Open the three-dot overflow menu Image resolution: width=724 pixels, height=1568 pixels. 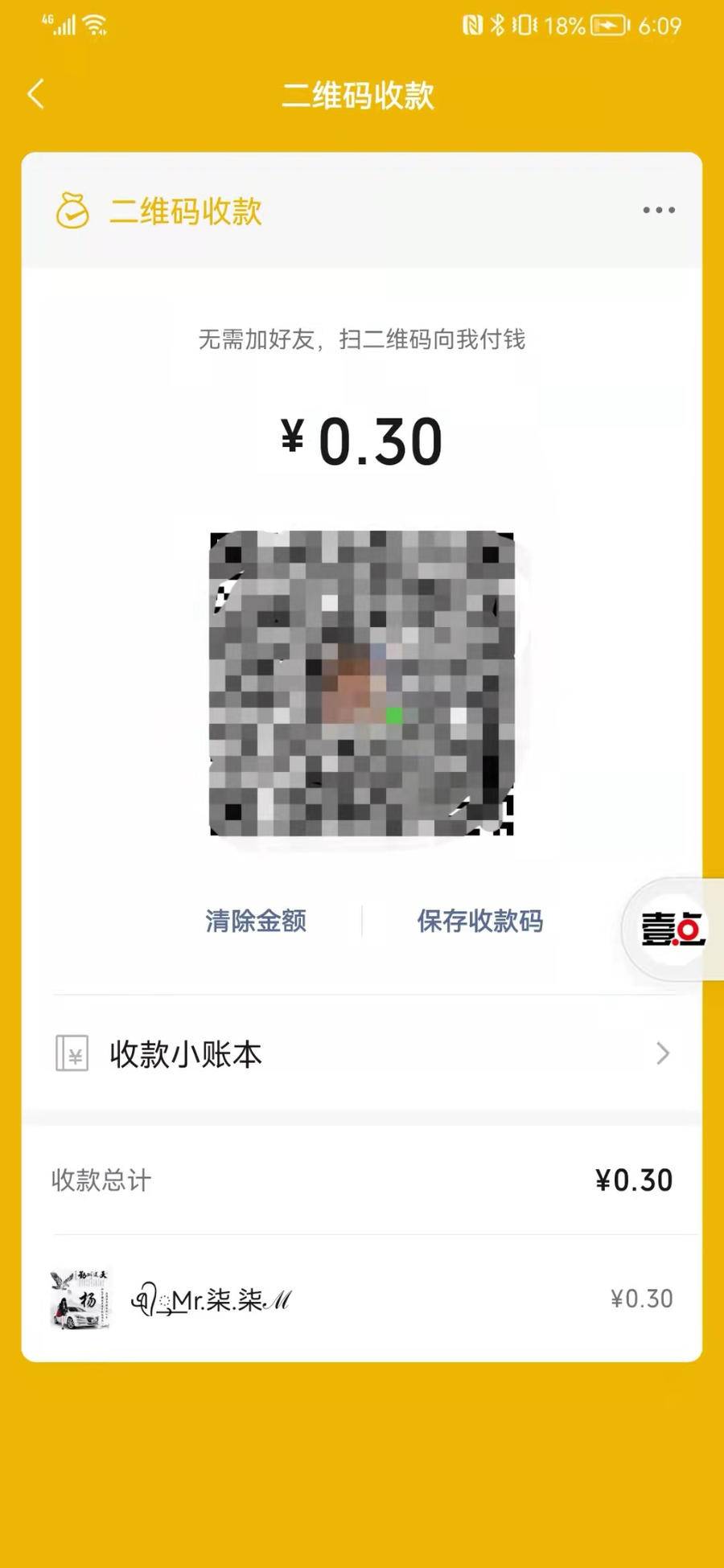pyautogui.click(x=658, y=211)
